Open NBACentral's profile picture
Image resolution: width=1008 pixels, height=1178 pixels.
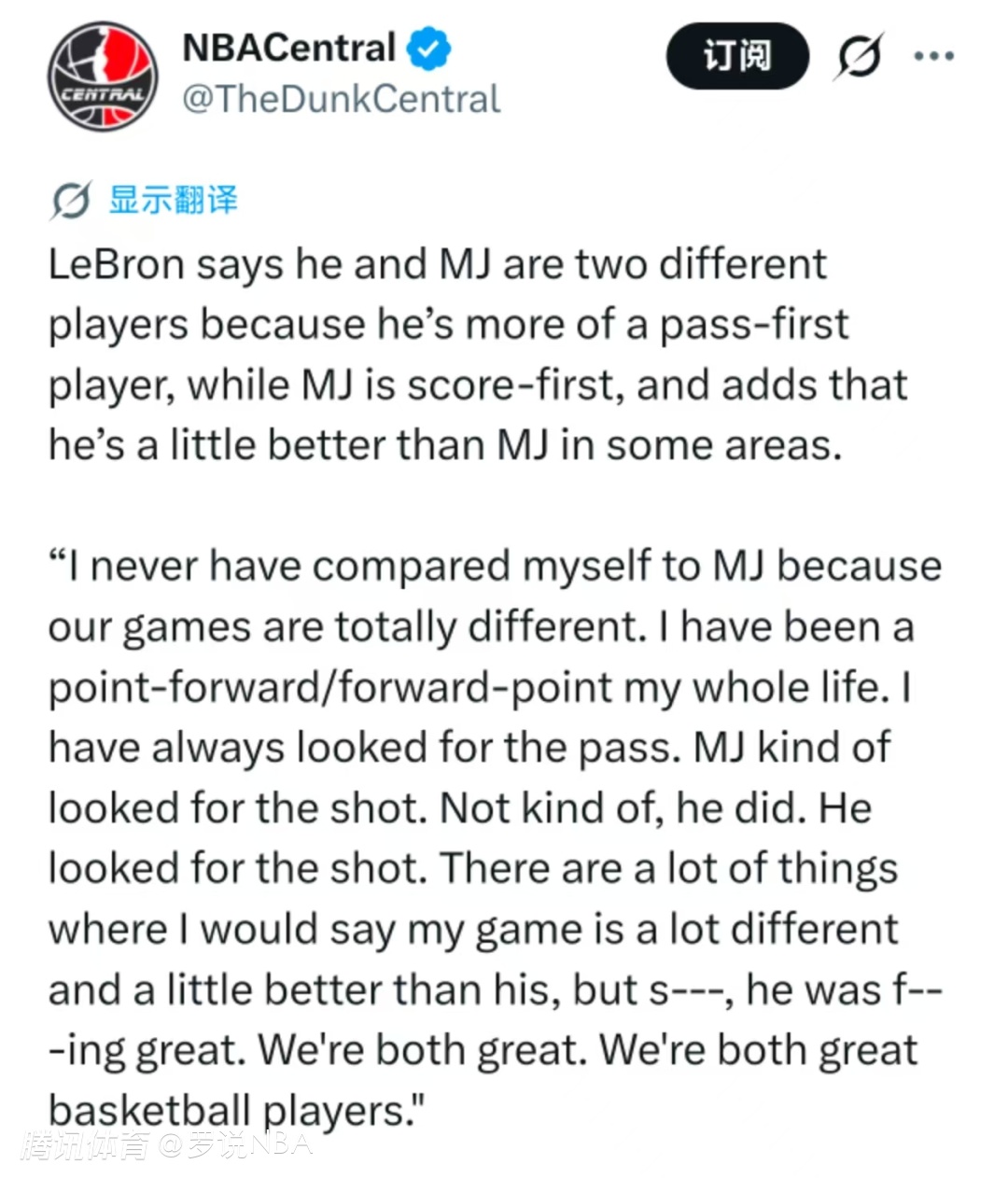104,76
